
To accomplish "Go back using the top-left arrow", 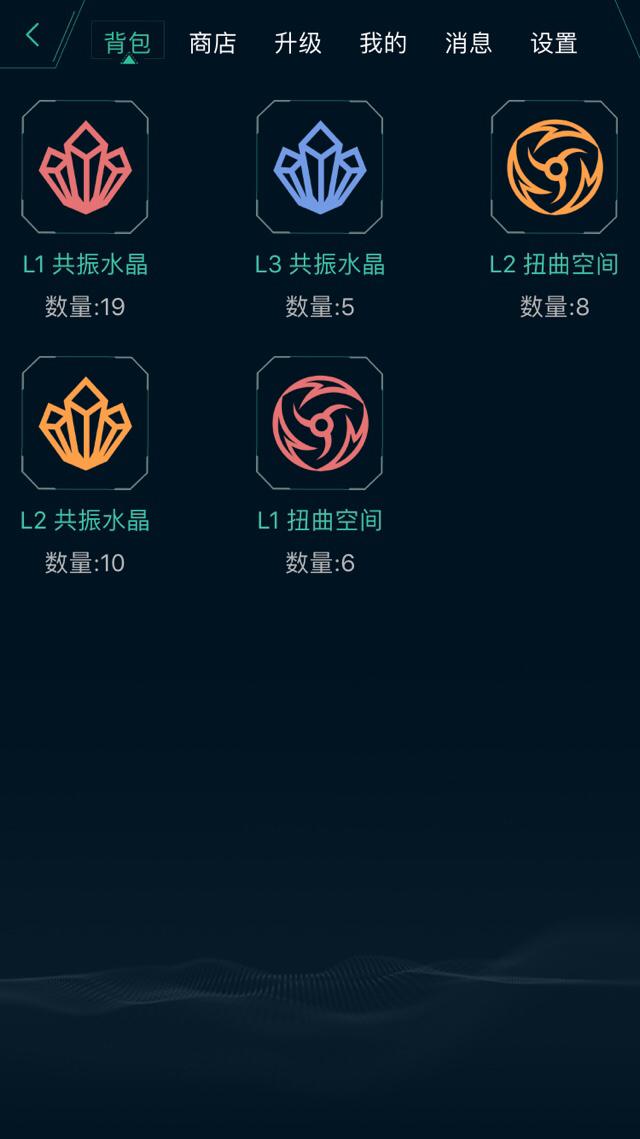I will [33, 35].
